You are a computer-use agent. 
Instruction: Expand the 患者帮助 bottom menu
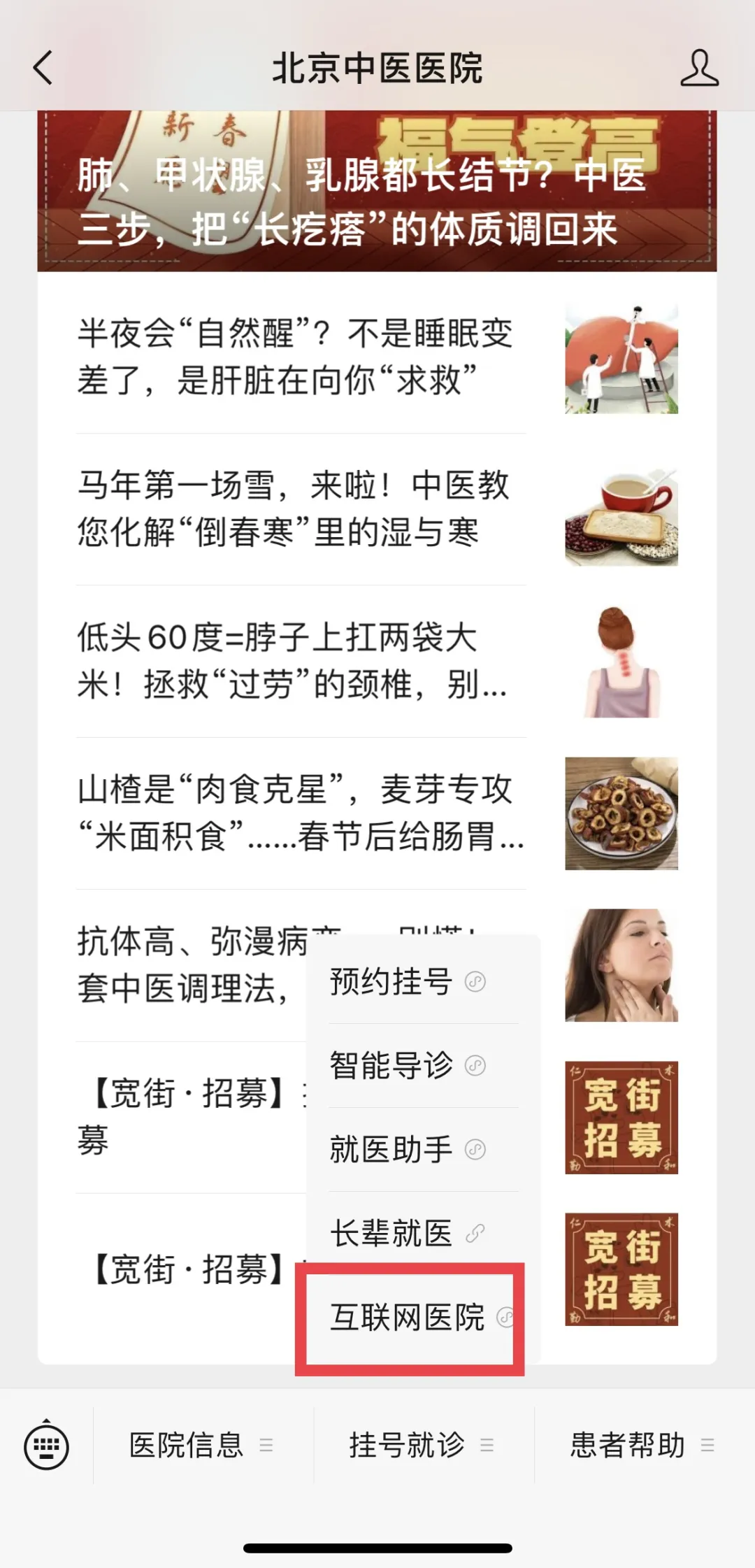point(626,1444)
